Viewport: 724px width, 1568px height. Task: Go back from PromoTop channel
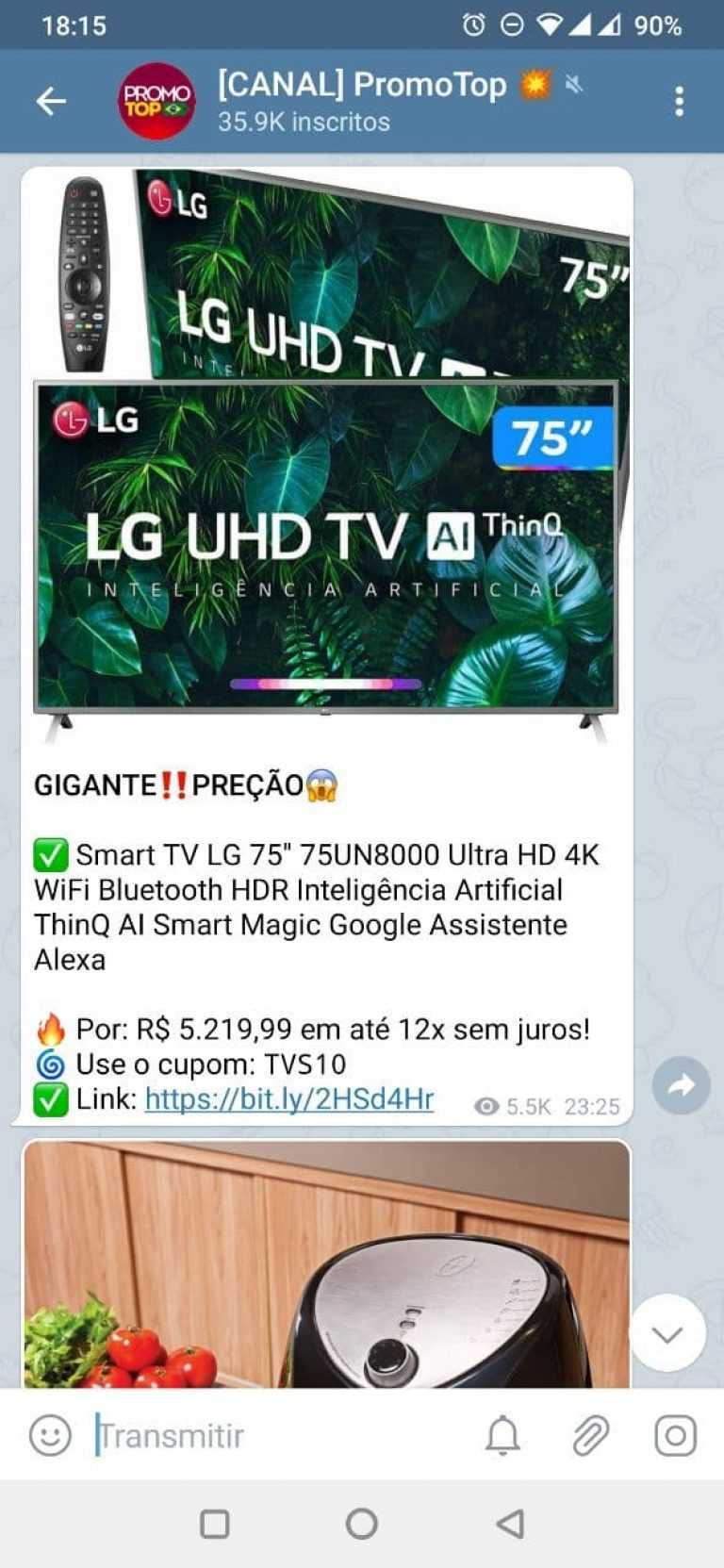click(x=51, y=101)
